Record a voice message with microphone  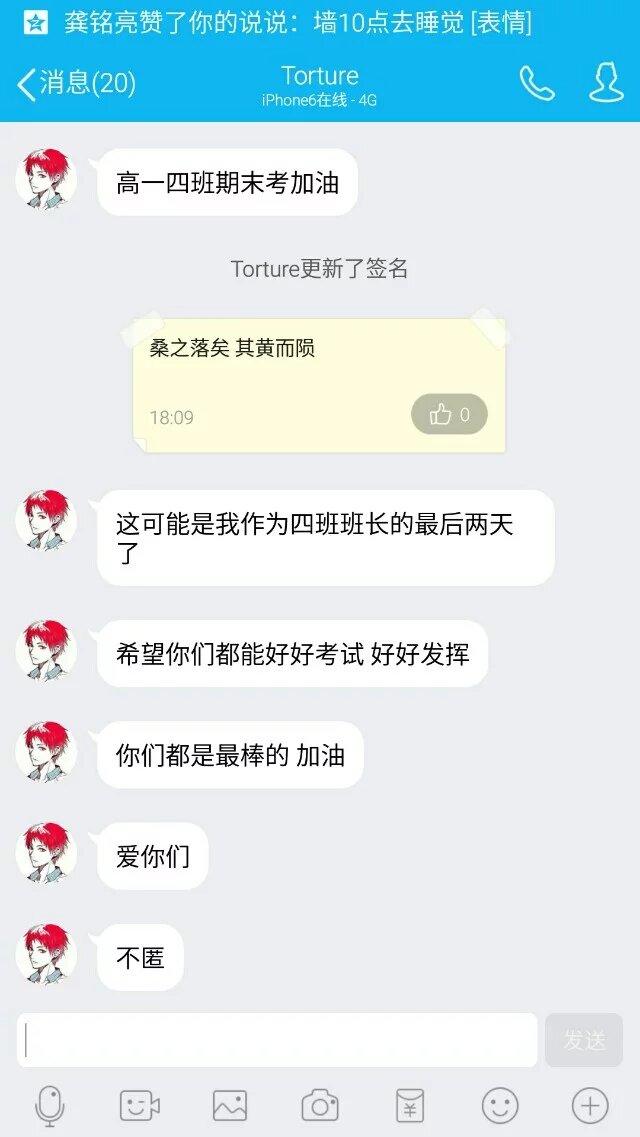[x=49, y=1106]
